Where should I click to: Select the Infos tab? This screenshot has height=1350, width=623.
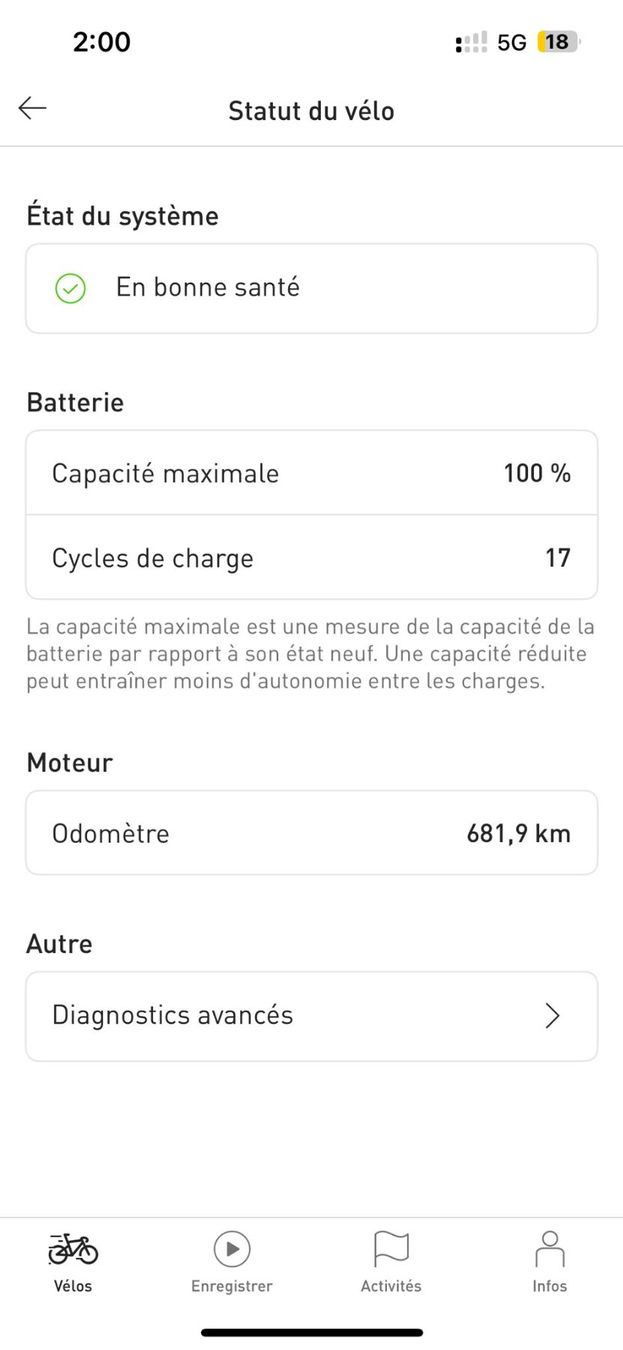[x=550, y=1262]
